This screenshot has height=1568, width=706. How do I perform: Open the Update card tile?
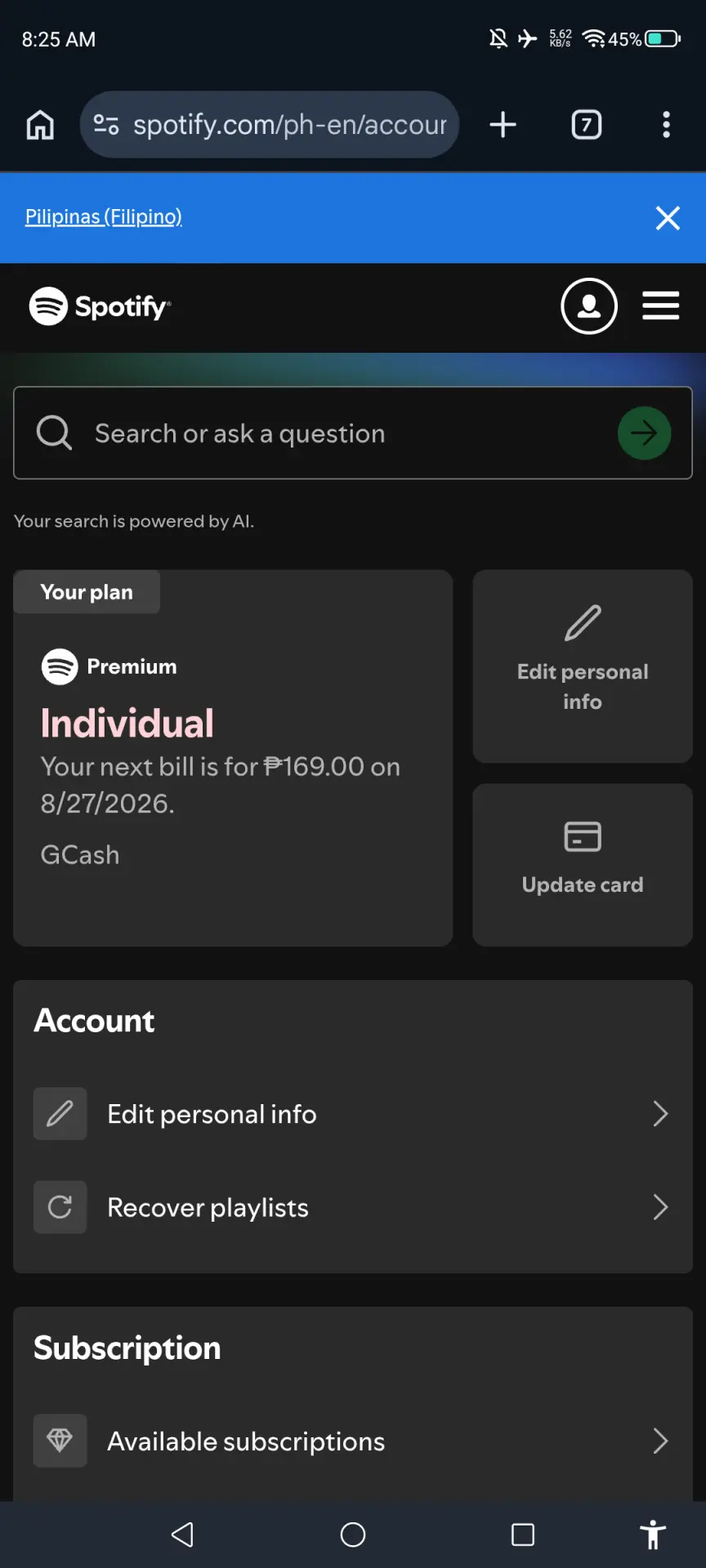click(583, 865)
